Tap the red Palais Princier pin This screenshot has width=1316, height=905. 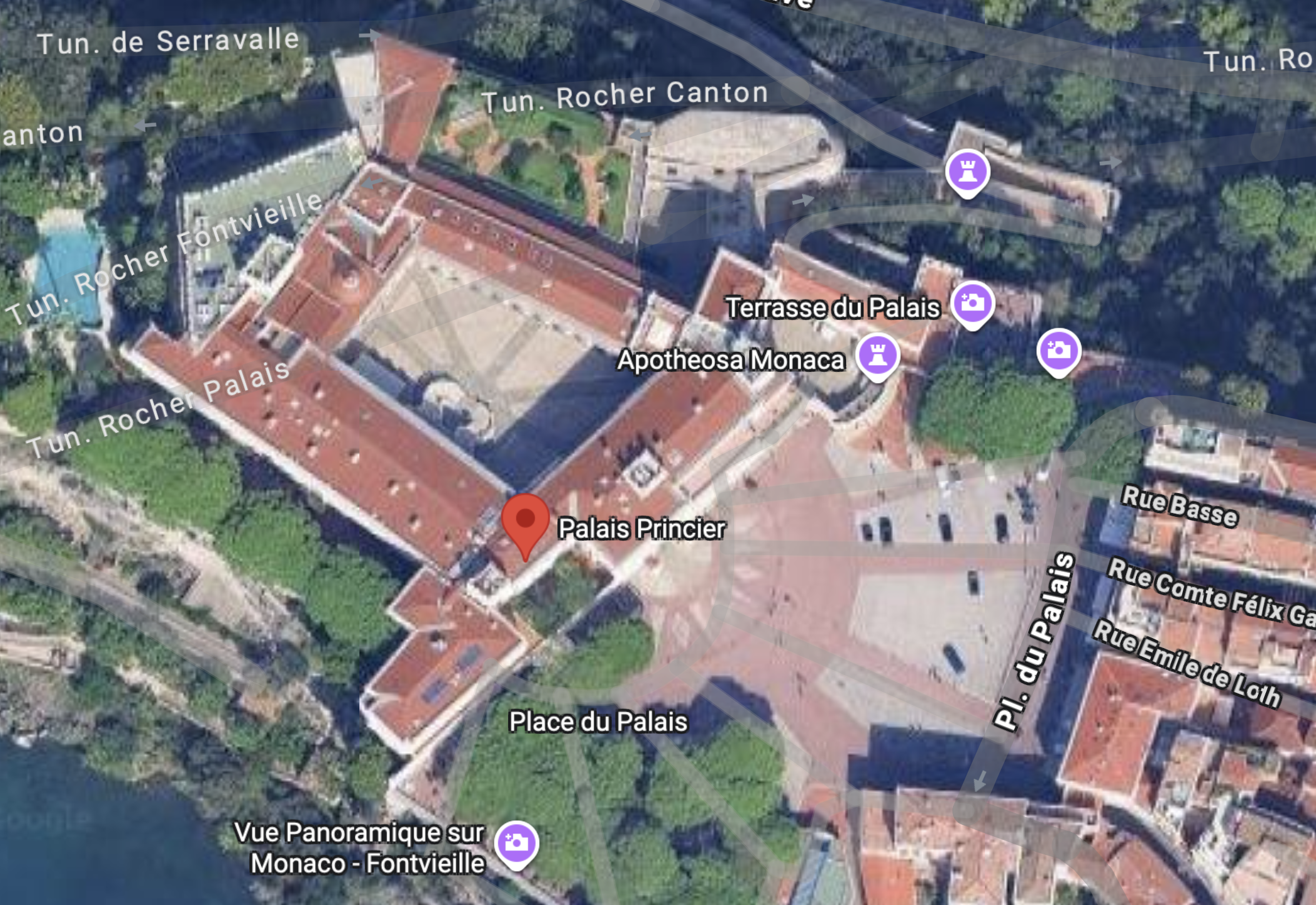coord(526,522)
